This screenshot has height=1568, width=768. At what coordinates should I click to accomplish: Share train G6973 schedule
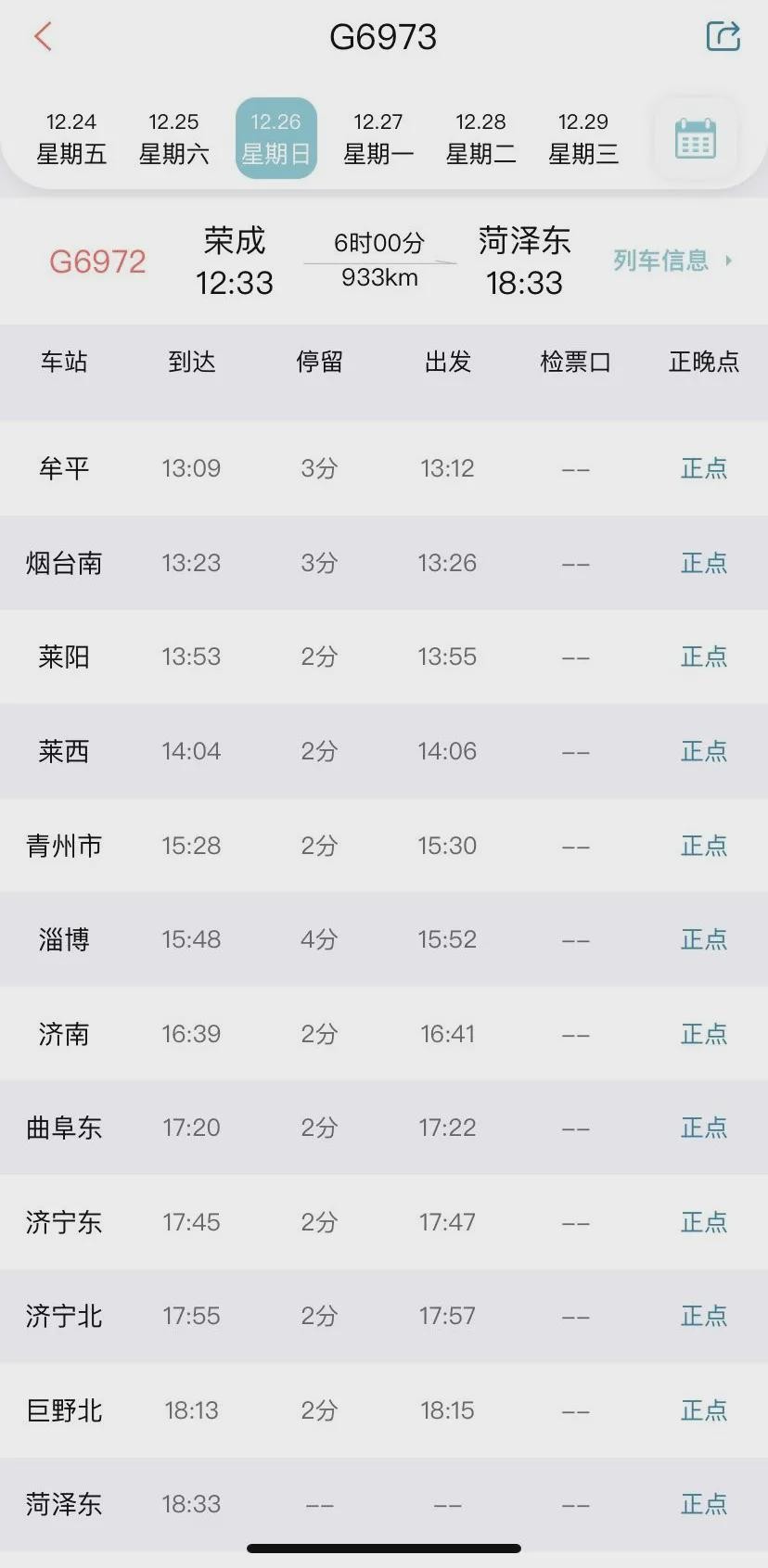pyautogui.click(x=723, y=37)
